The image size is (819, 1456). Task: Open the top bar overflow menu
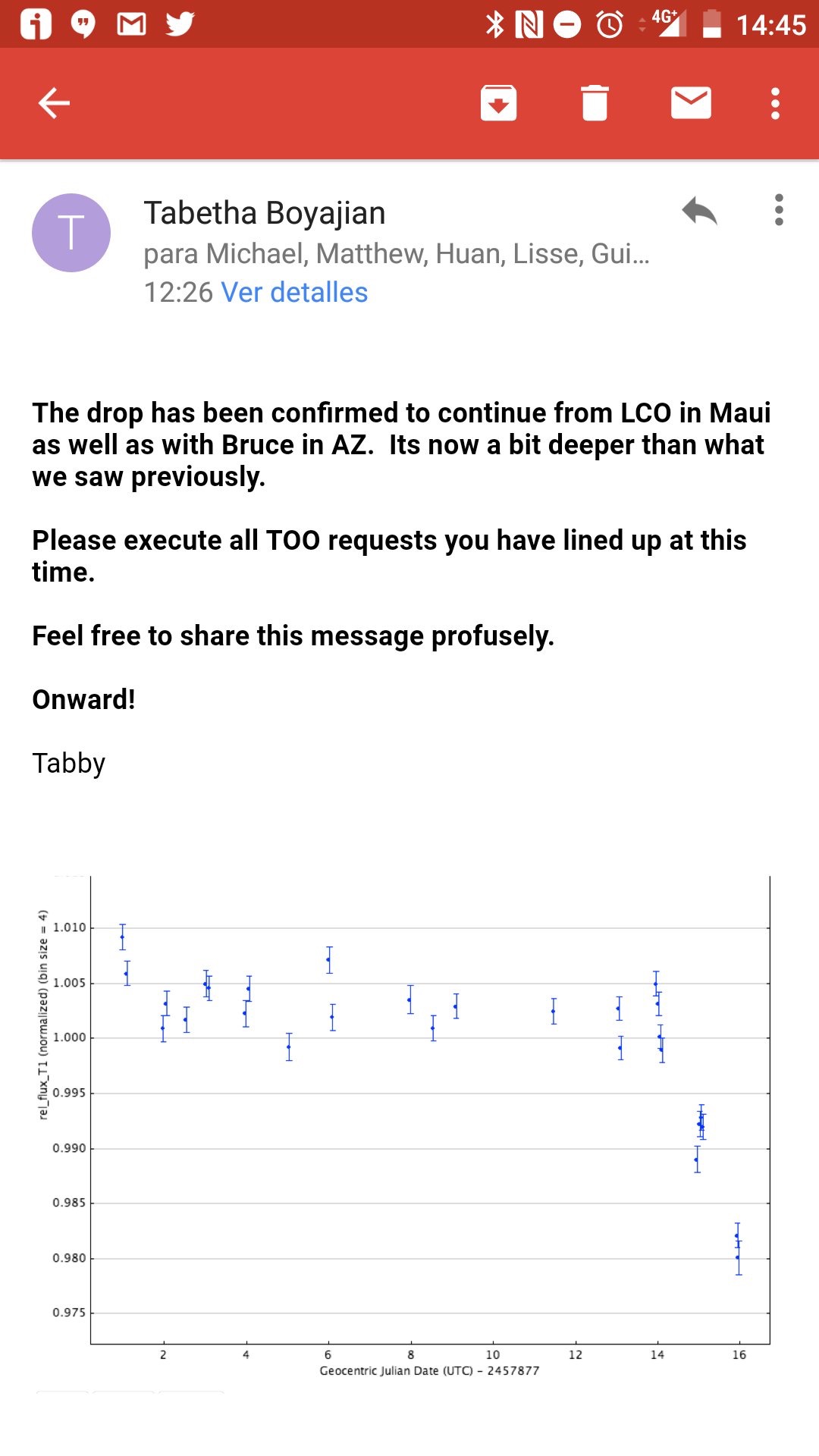775,103
